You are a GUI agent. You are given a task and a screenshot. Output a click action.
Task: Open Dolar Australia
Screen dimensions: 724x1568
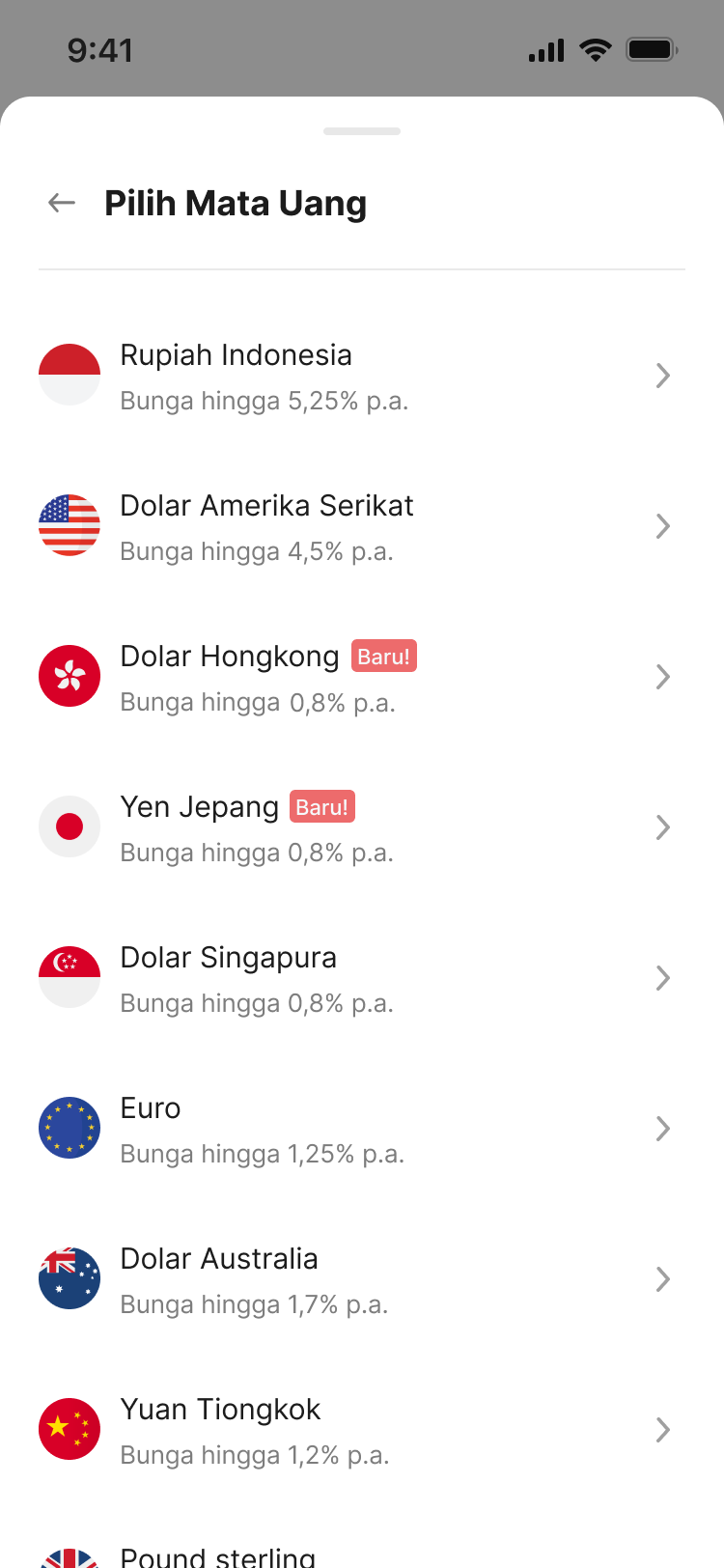coord(362,1278)
